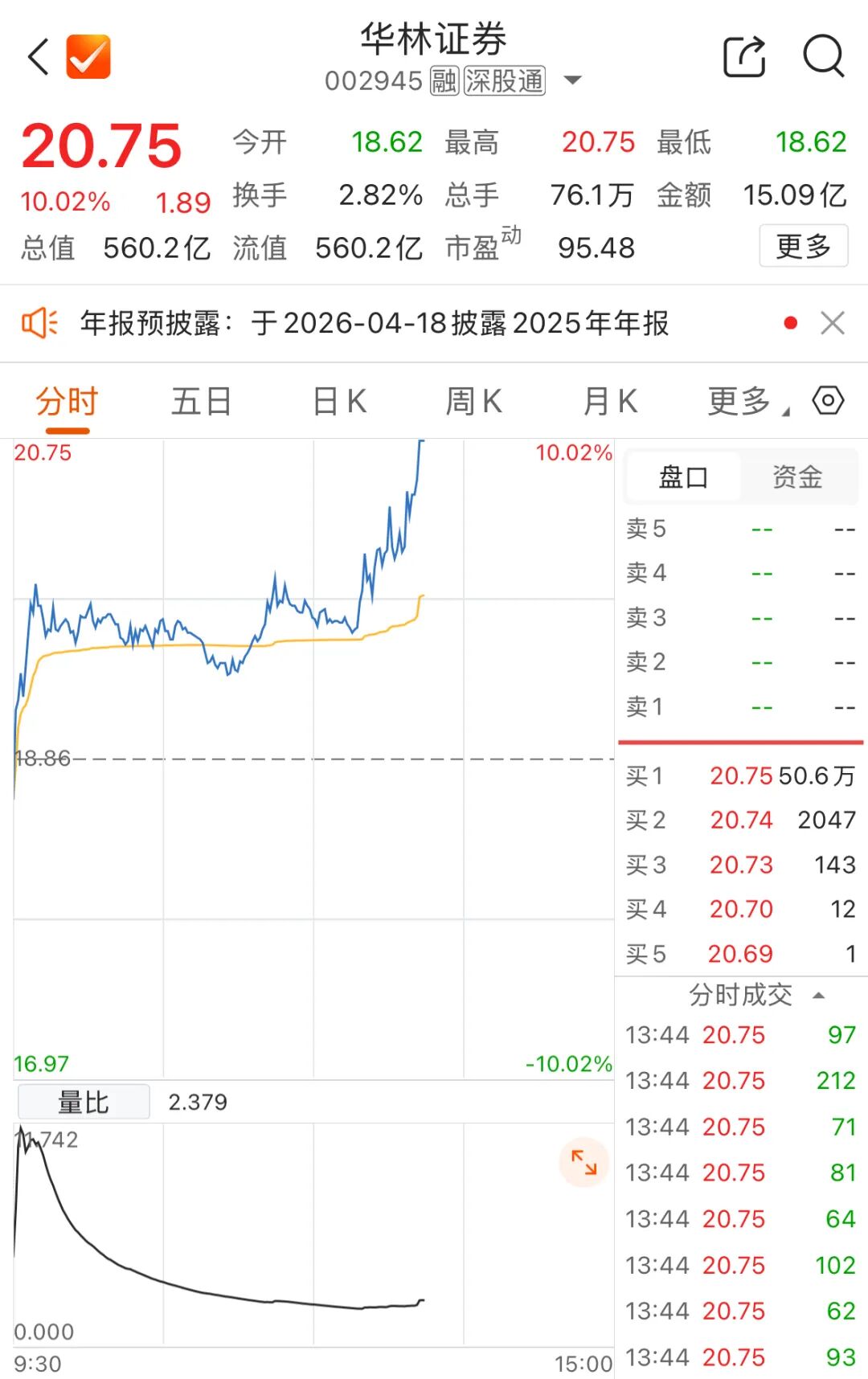Share this stock page
Image resolution: width=868 pixels, height=1379 pixels.
click(x=743, y=57)
